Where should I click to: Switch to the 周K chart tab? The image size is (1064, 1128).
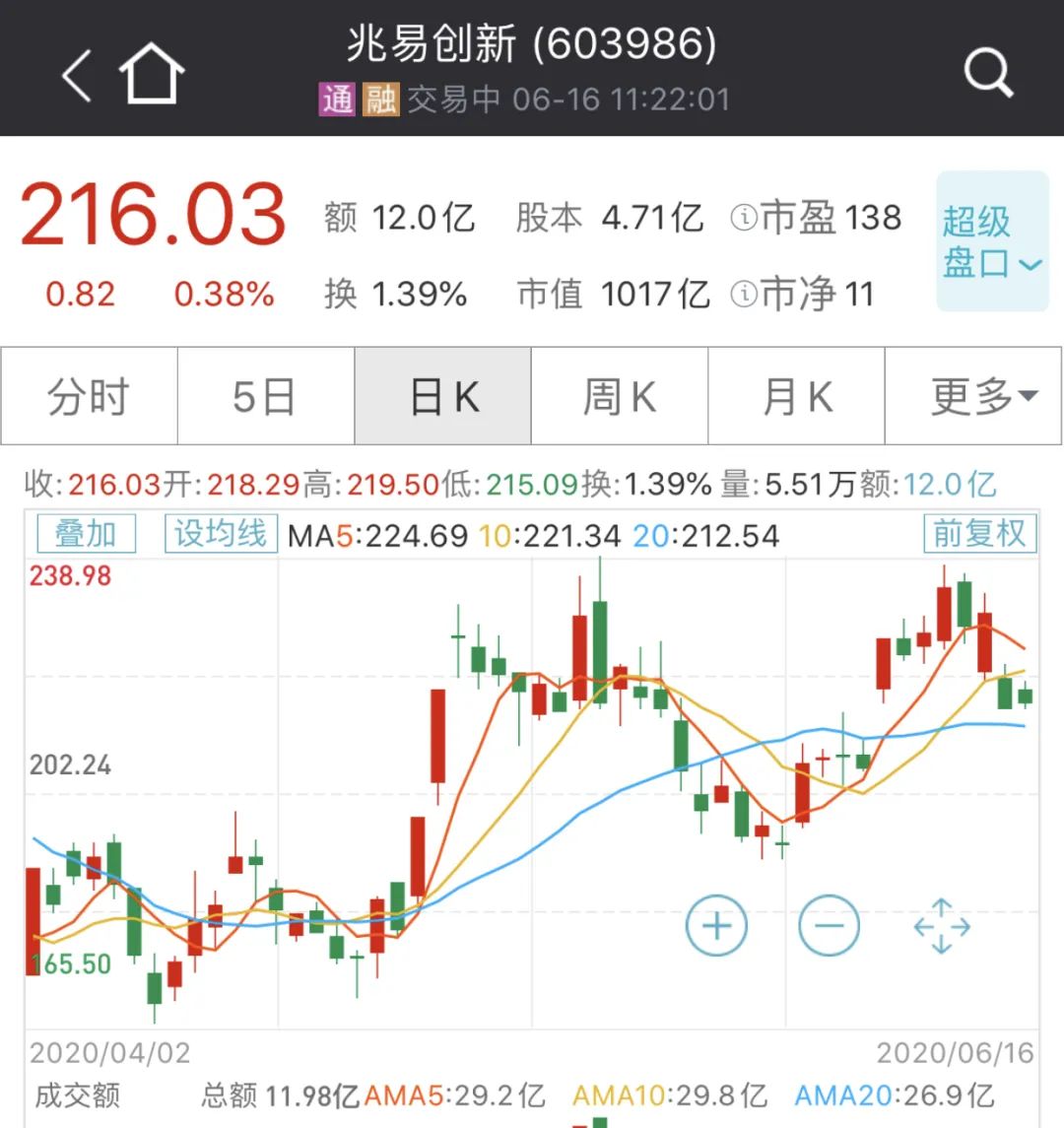[620, 397]
